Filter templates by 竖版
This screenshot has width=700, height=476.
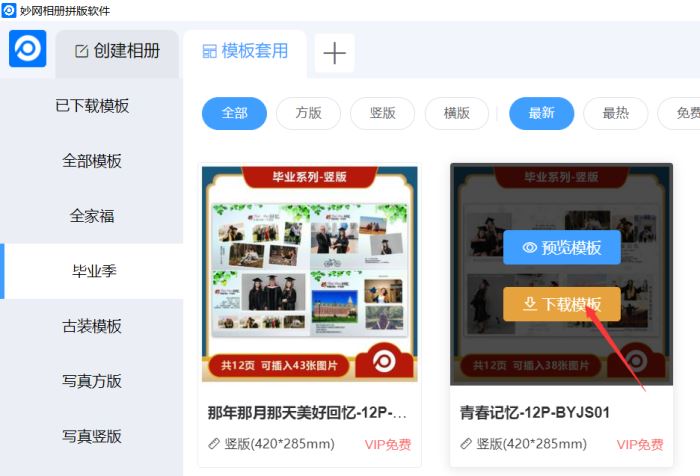[x=383, y=113]
